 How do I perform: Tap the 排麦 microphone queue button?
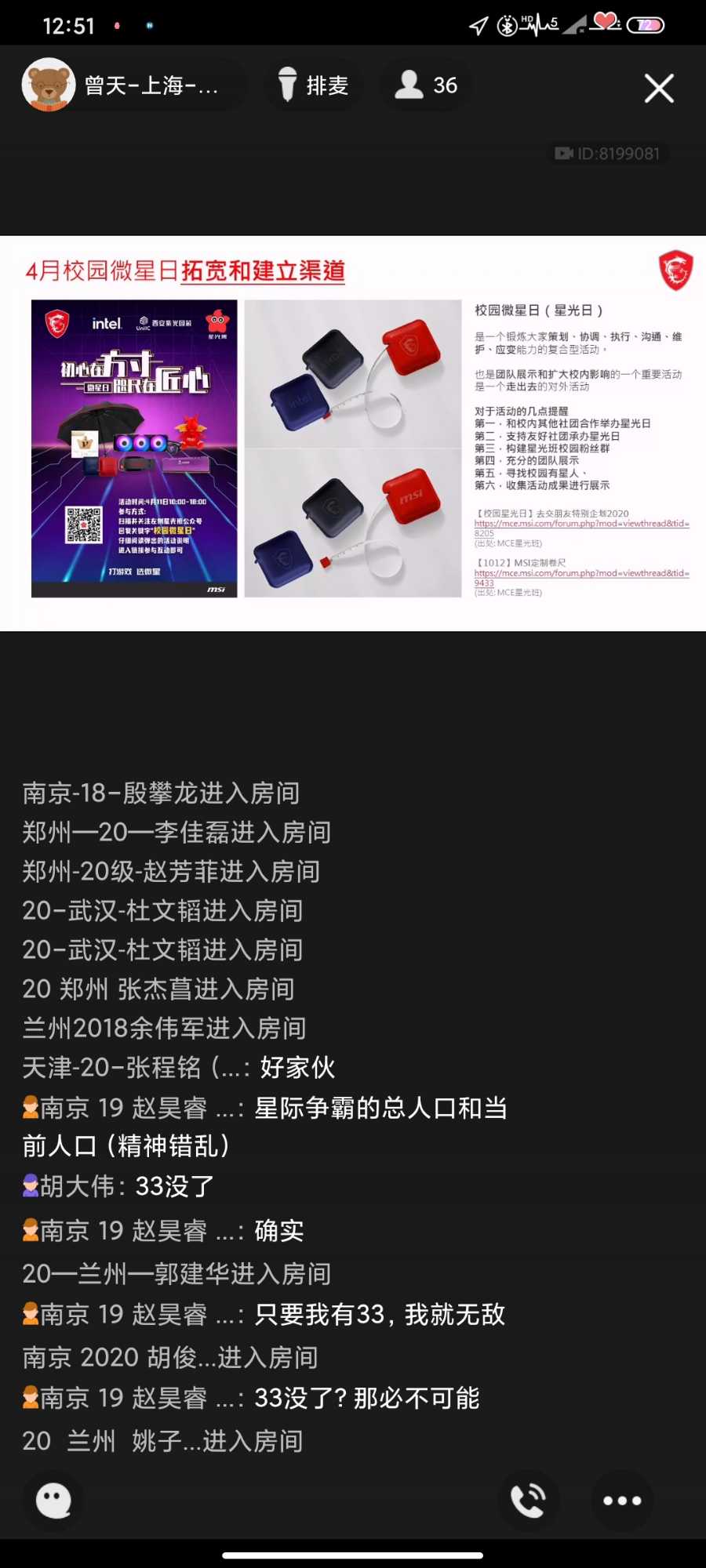(314, 85)
